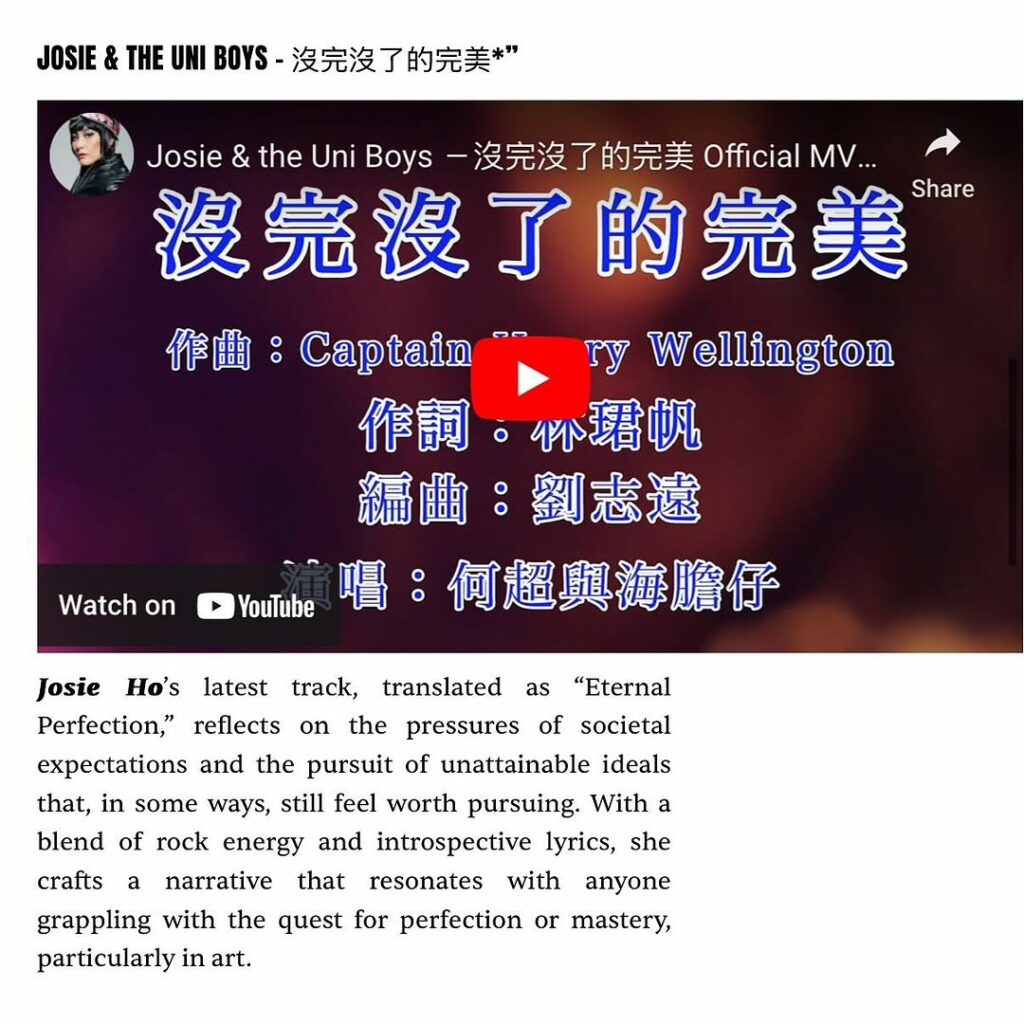
Task: Open the video title link in player
Action: click(511, 157)
